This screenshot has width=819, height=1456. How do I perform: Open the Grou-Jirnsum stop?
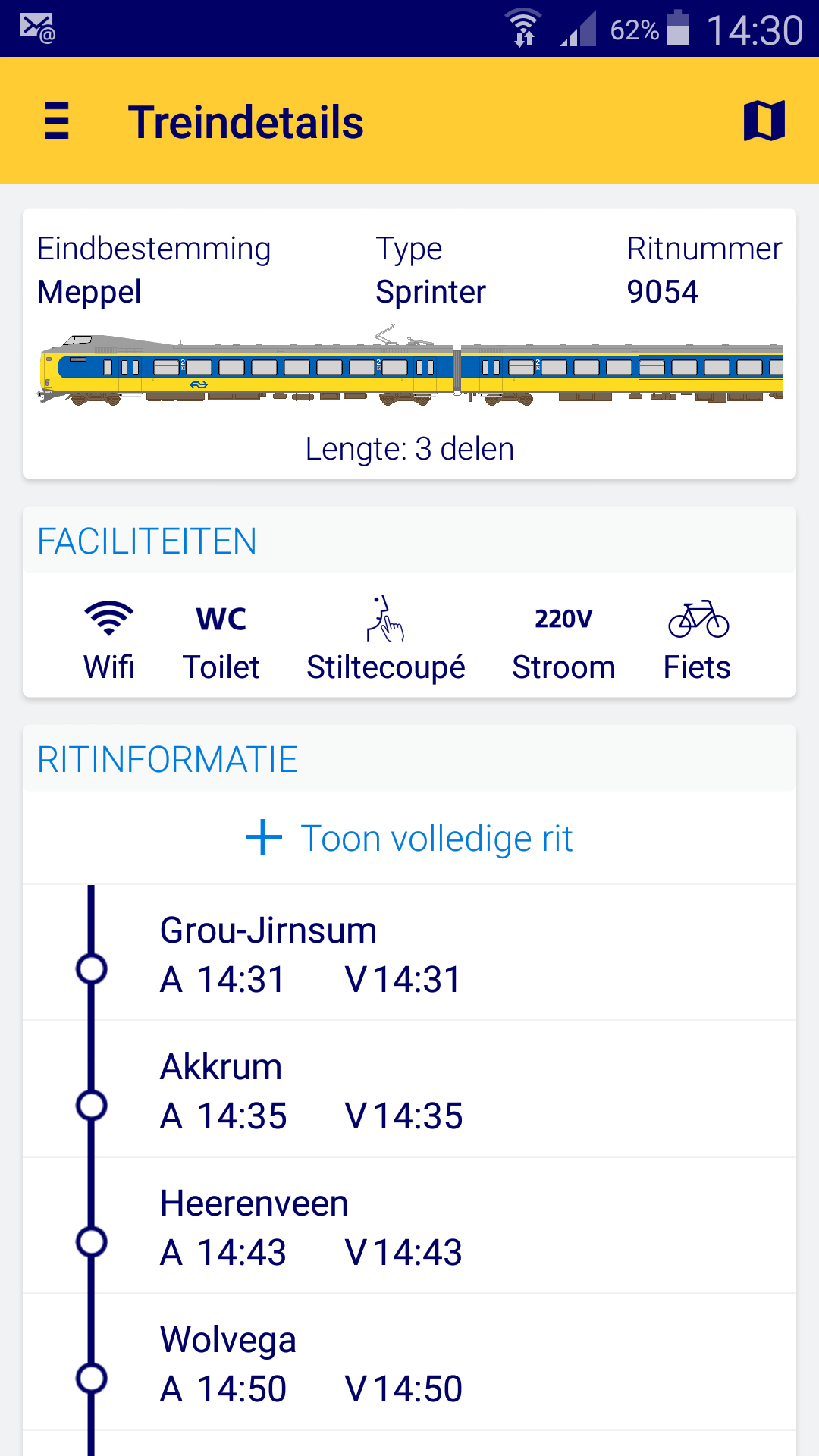pyautogui.click(x=409, y=954)
